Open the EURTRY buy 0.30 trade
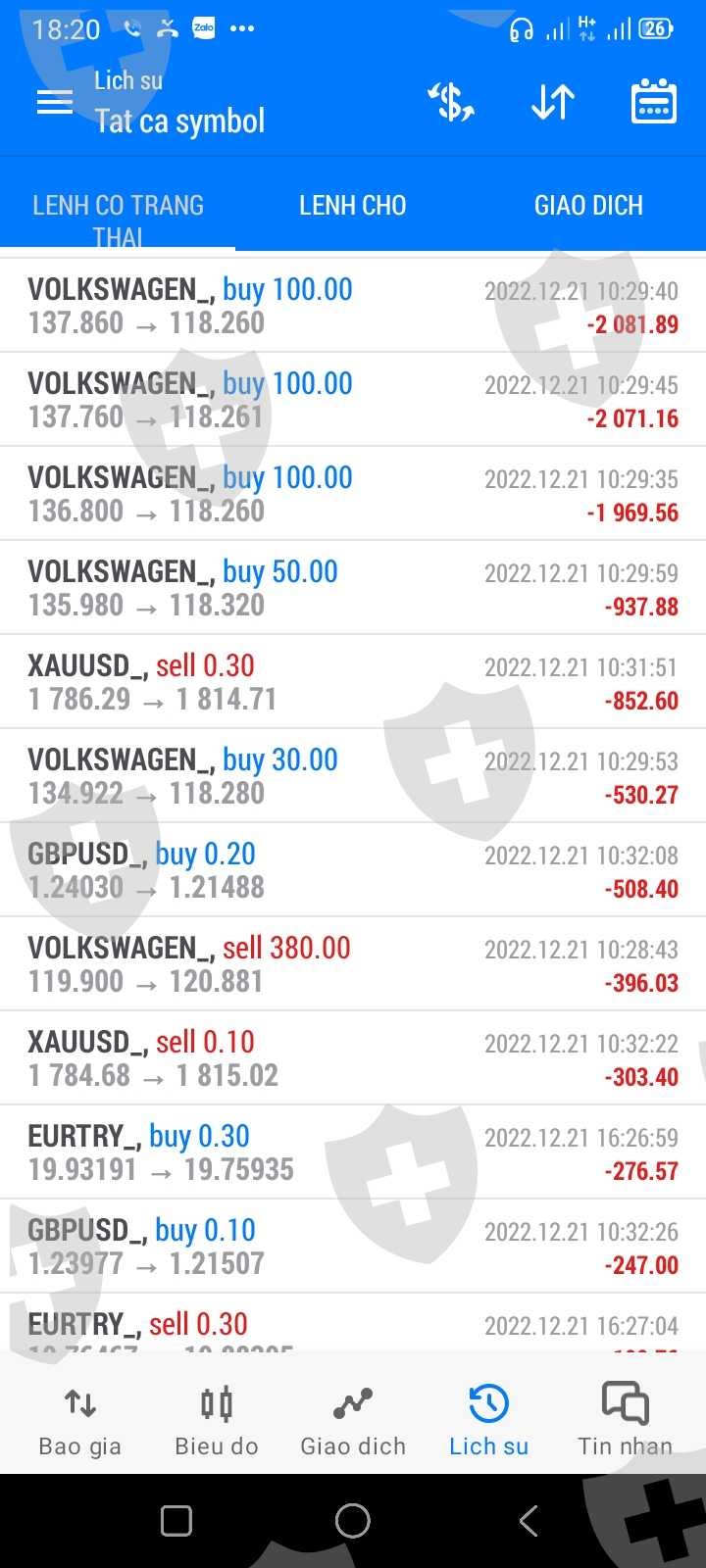This screenshot has height=1568, width=706. click(x=353, y=1152)
